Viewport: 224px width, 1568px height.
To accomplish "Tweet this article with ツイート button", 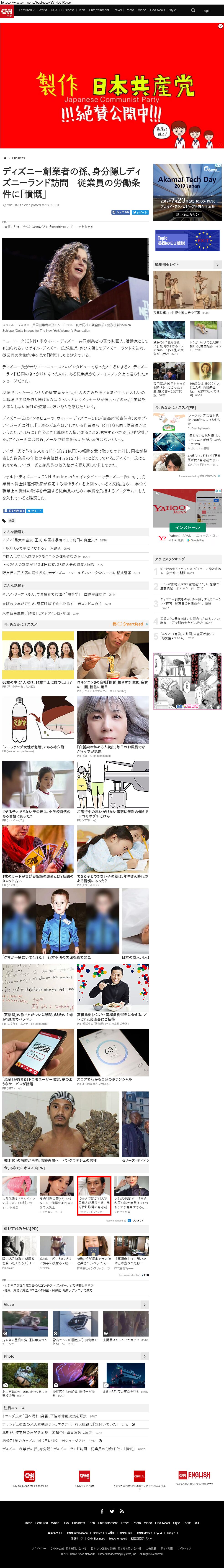I will [140, 212].
